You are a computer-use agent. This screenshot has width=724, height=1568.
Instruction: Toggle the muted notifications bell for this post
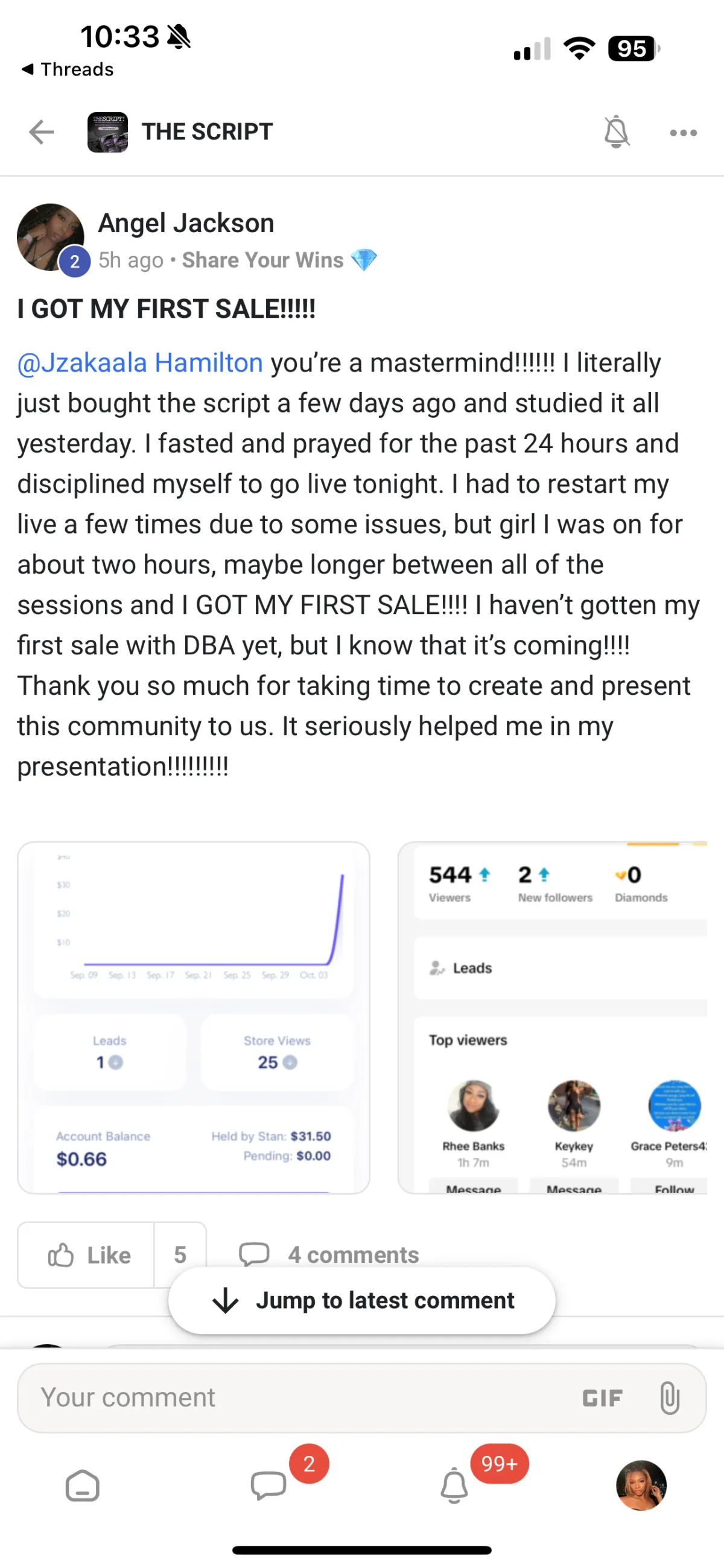click(x=616, y=131)
